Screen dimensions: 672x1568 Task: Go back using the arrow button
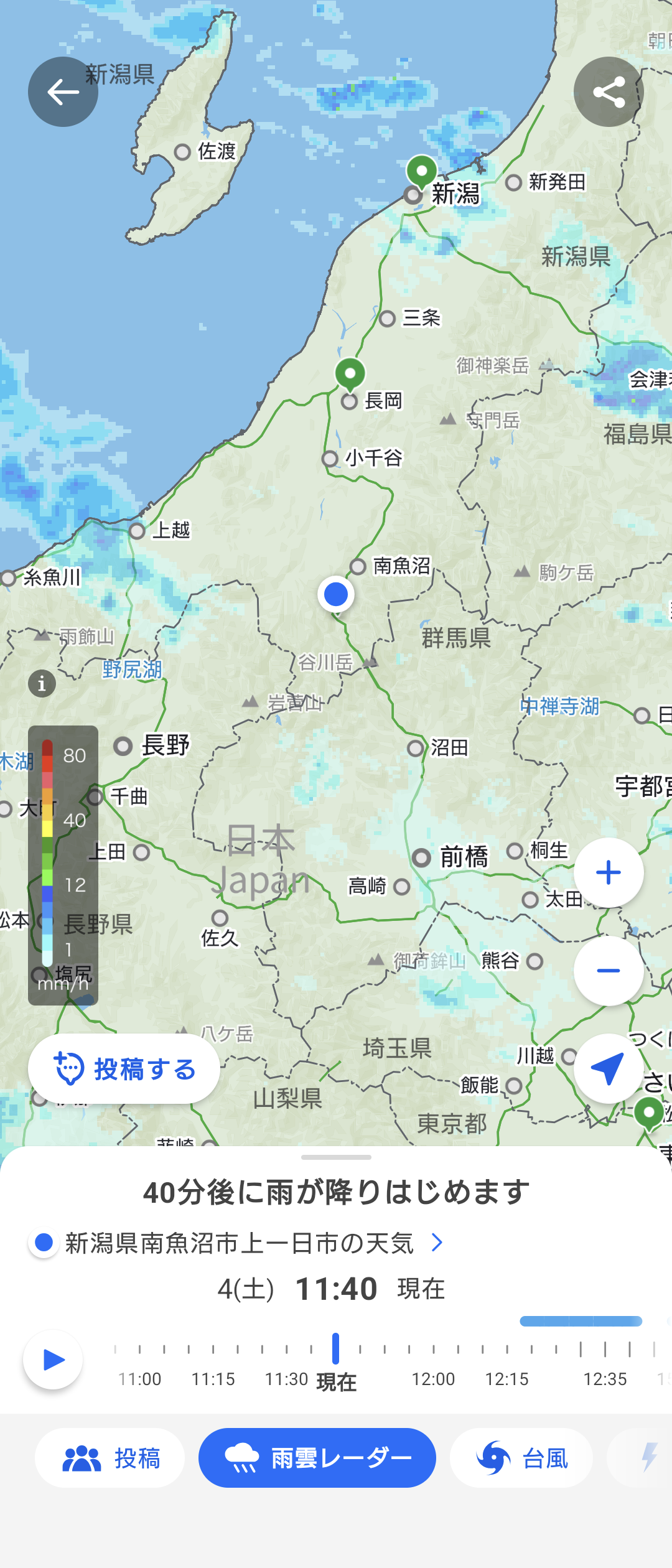(x=63, y=92)
